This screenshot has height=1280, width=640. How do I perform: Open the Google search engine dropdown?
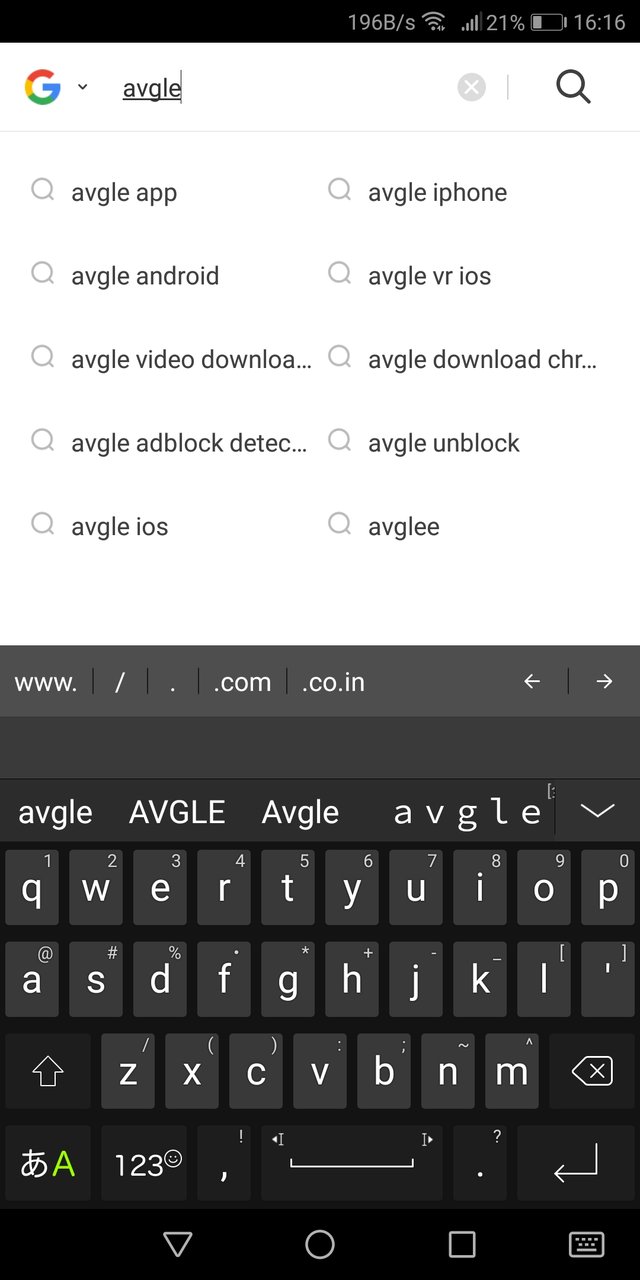[x=55, y=88]
